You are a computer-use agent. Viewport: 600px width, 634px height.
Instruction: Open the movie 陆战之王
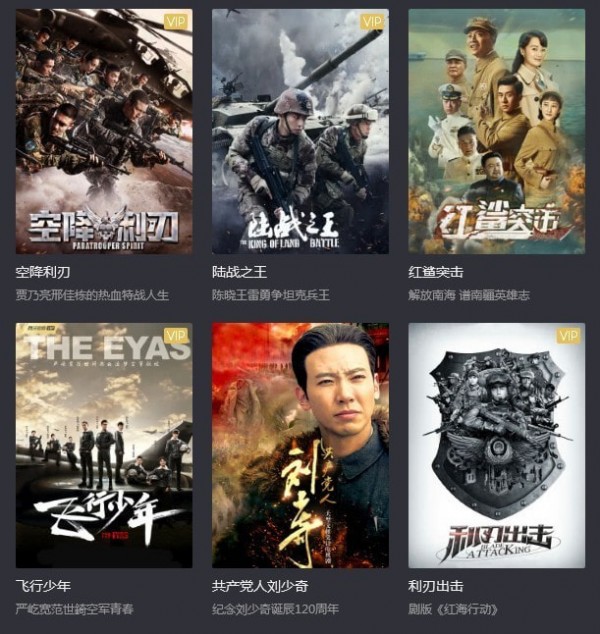click(300, 131)
